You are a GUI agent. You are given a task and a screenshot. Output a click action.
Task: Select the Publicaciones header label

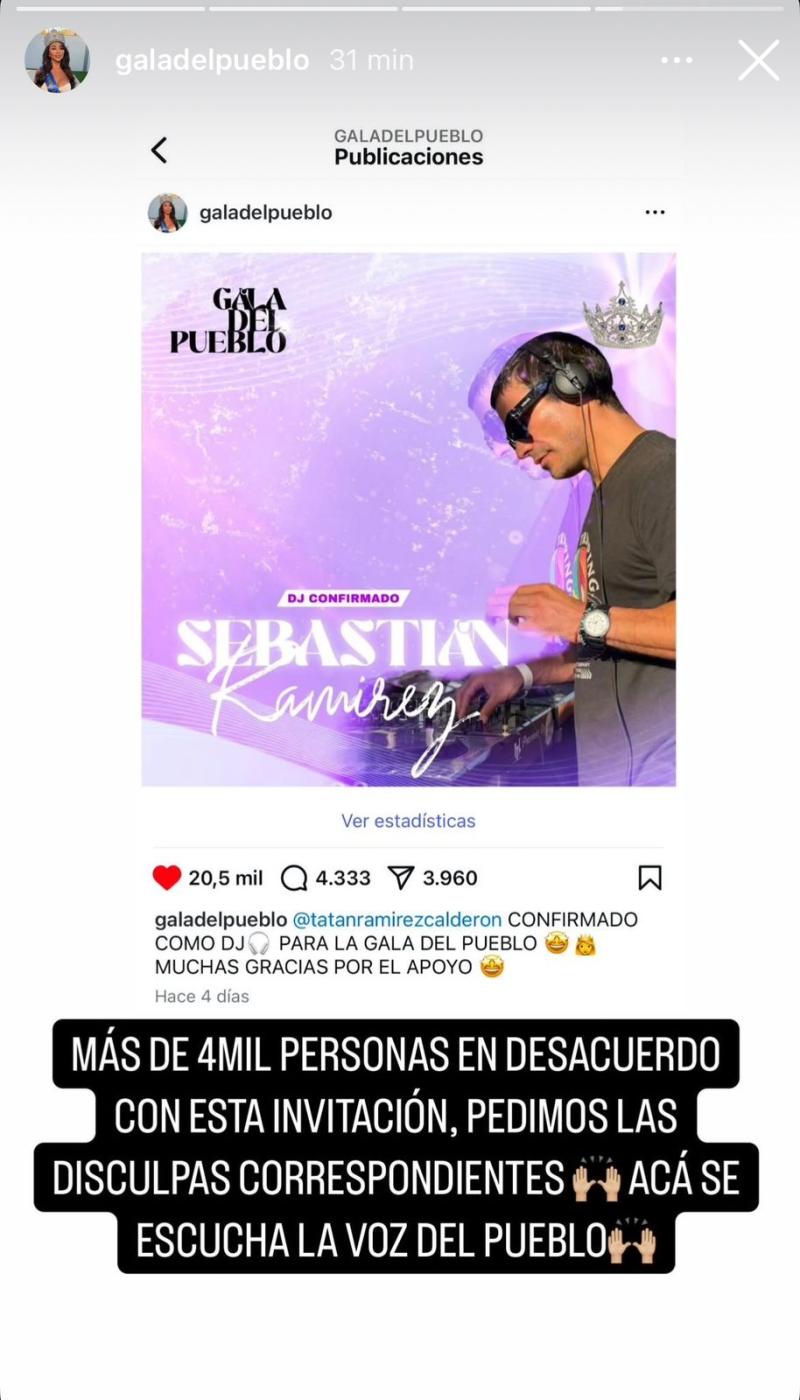pyautogui.click(x=410, y=156)
